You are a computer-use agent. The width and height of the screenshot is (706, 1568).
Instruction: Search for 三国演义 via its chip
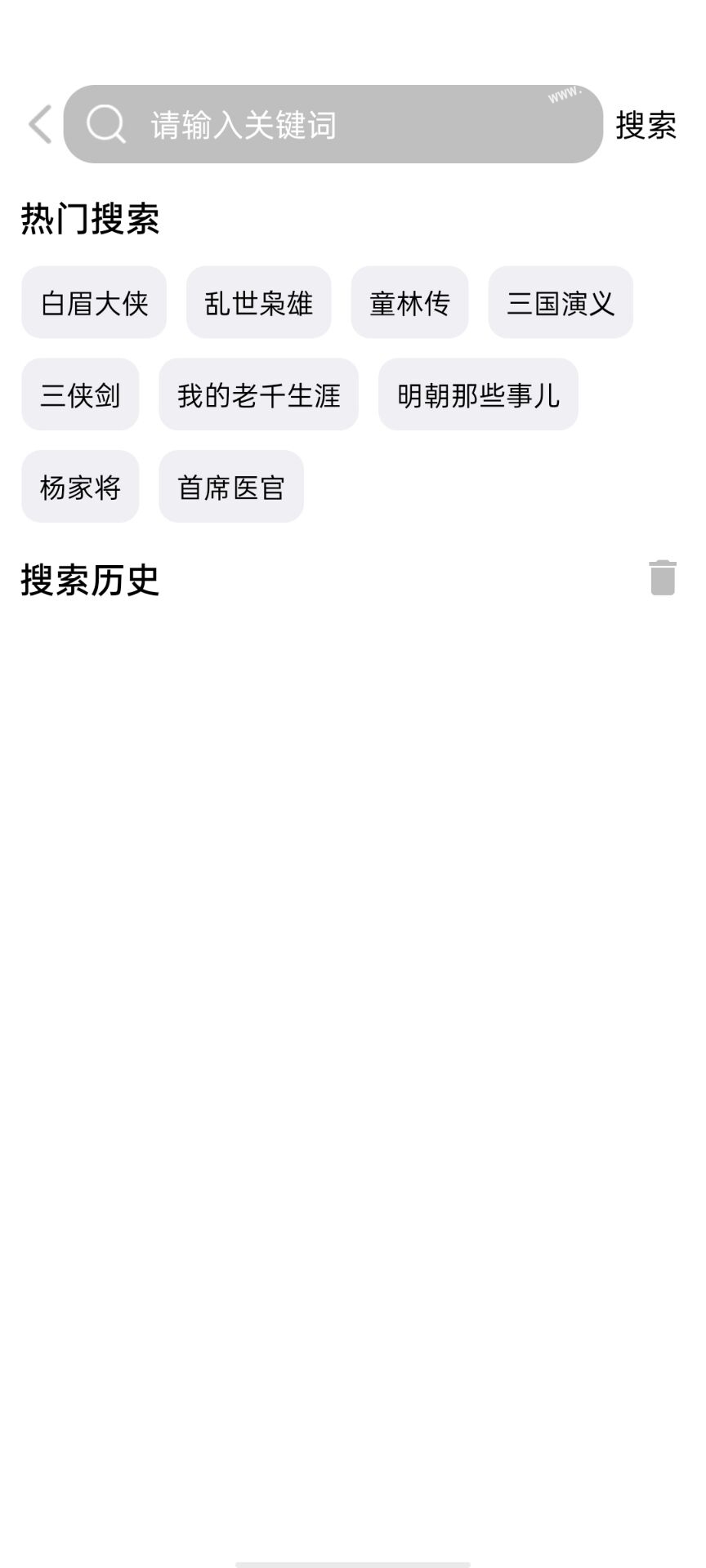pyautogui.click(x=561, y=302)
